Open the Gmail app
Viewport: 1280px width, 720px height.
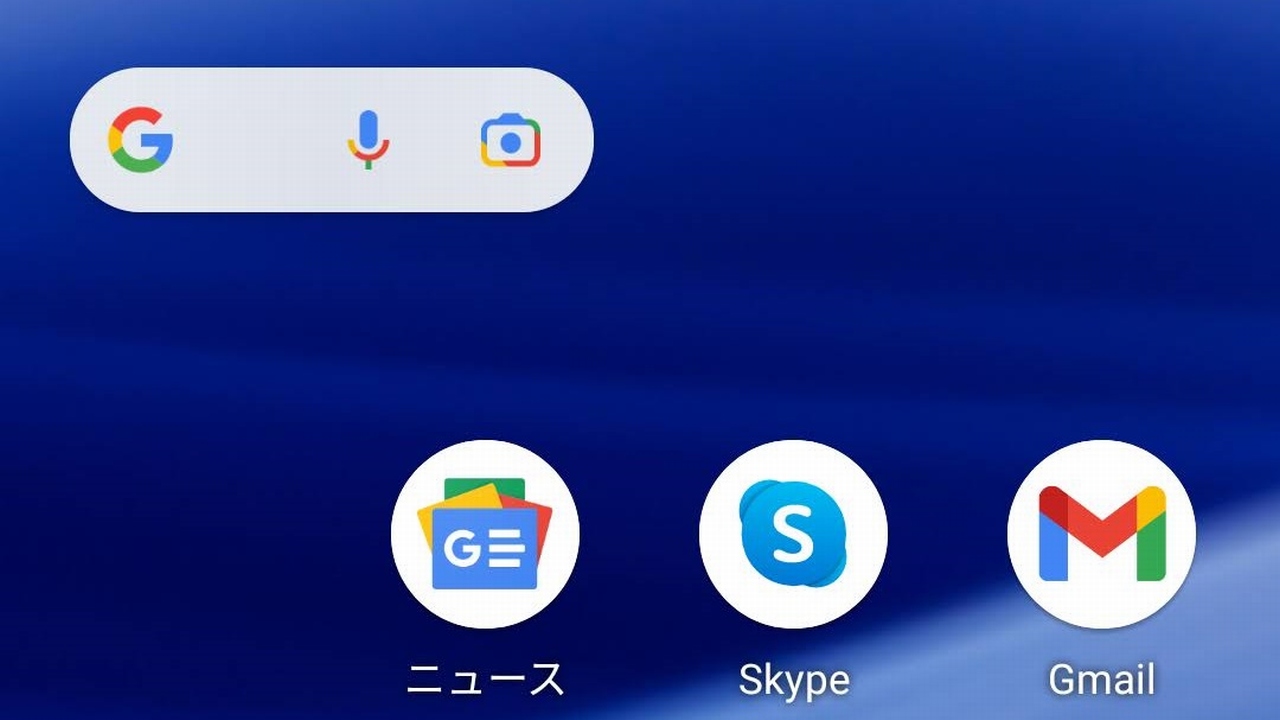1101,535
